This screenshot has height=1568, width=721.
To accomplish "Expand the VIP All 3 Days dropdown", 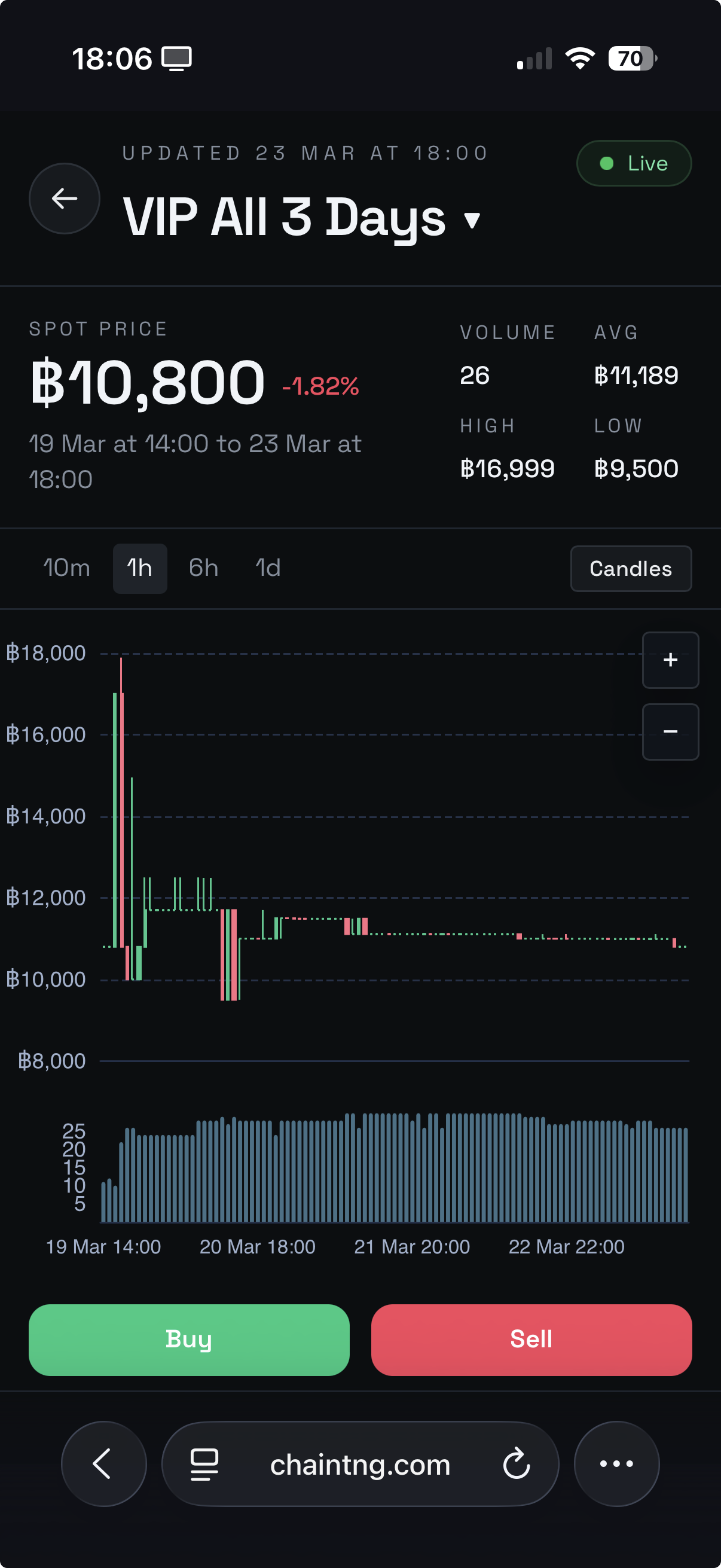I will pos(472,219).
